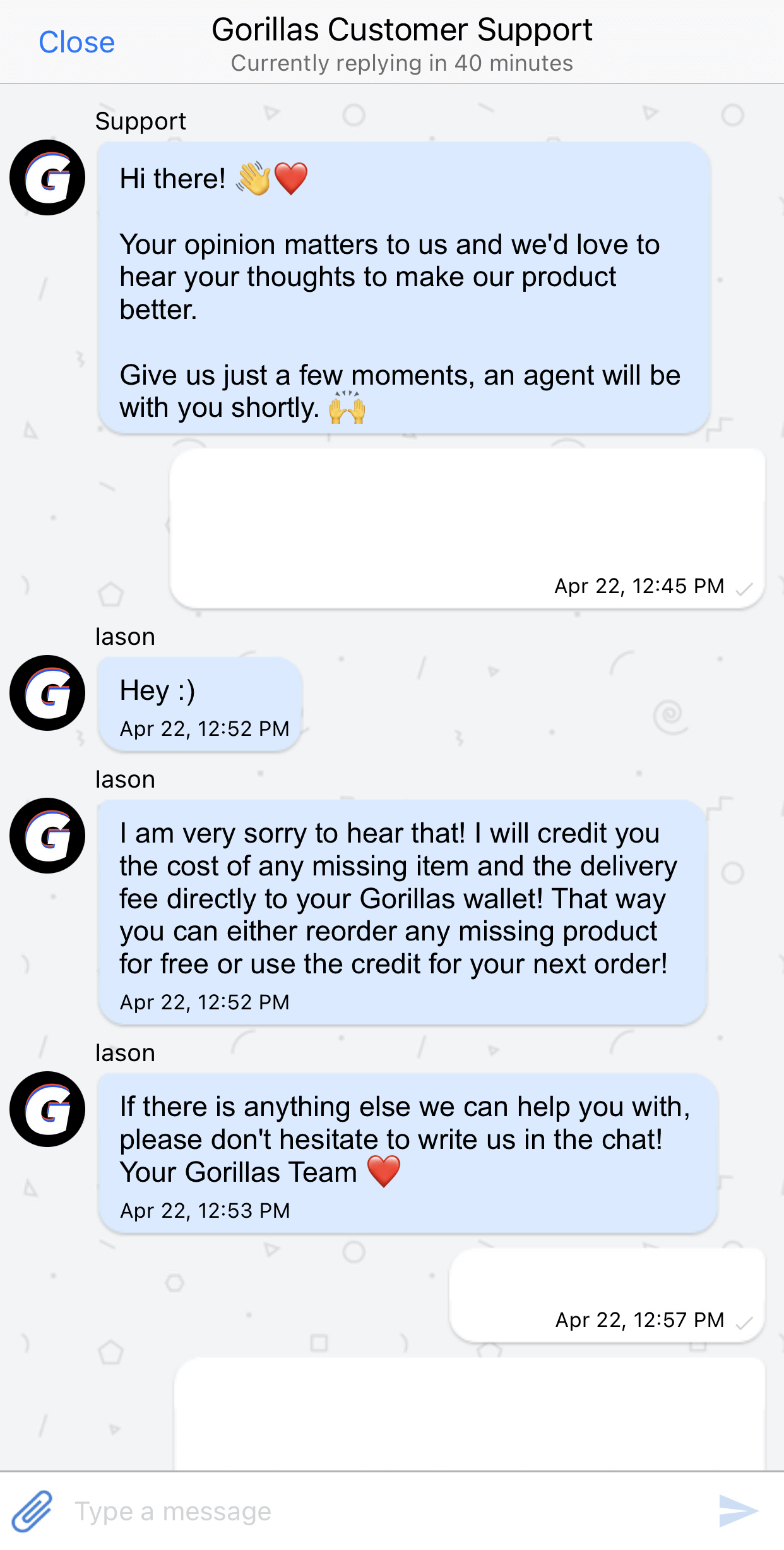784x1550 pixels.
Task: Click the Iason name above the apology message
Action: (x=125, y=779)
